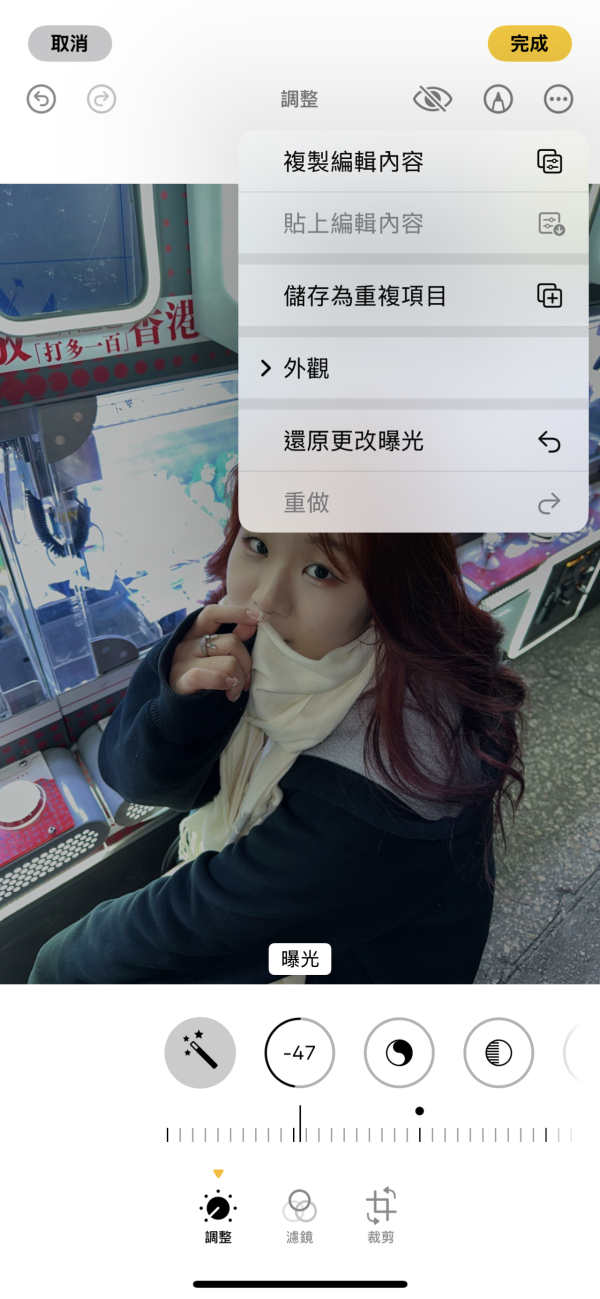This screenshot has width=600, height=1299.
Task: Choose the brilliance yin-yang adjustment
Action: [399, 1052]
